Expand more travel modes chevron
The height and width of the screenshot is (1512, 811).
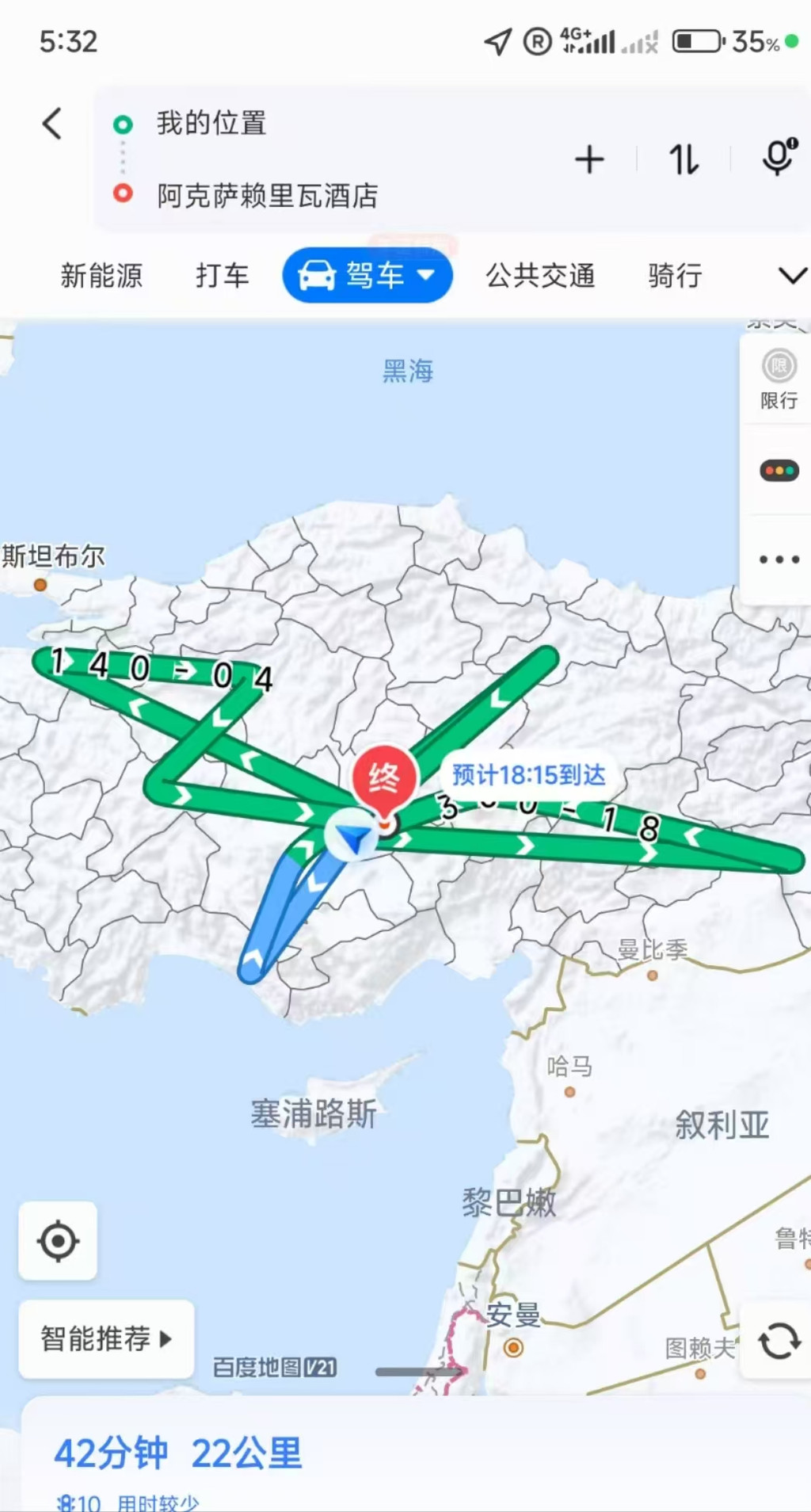pyautogui.click(x=792, y=276)
